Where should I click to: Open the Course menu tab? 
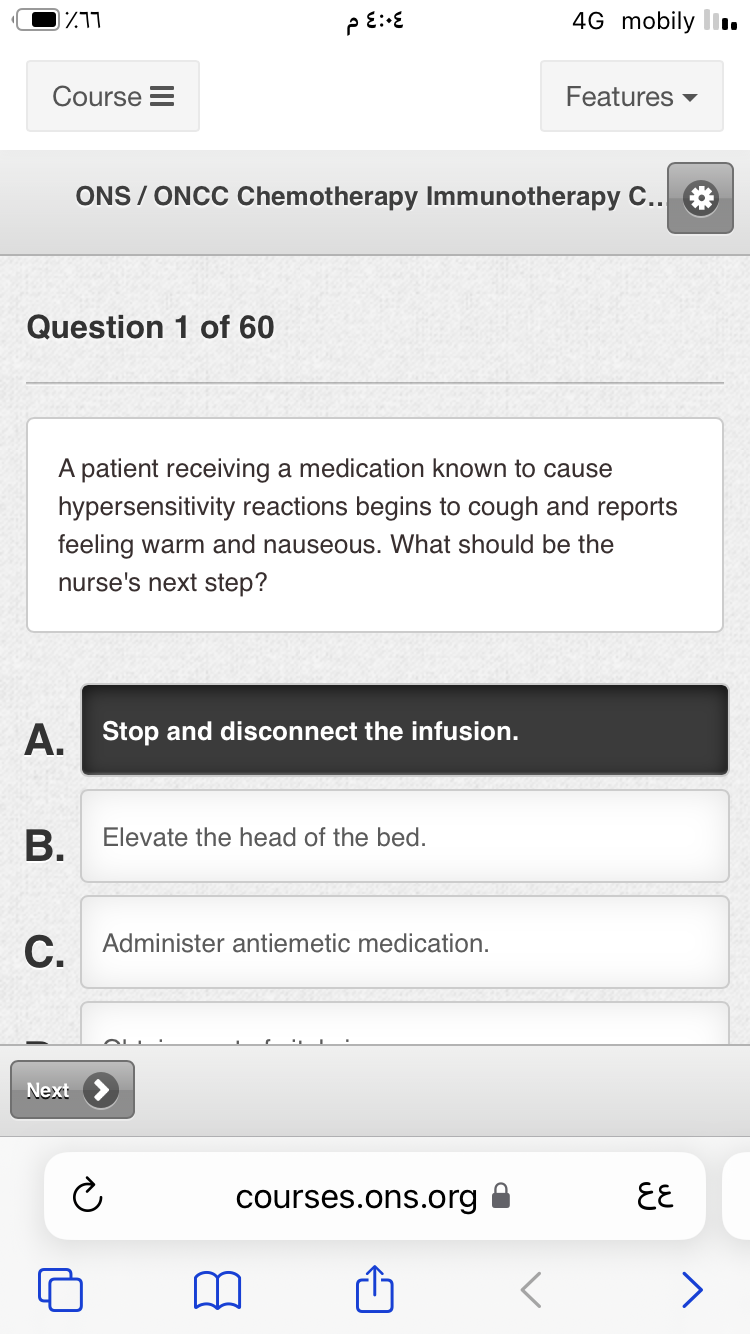112,95
